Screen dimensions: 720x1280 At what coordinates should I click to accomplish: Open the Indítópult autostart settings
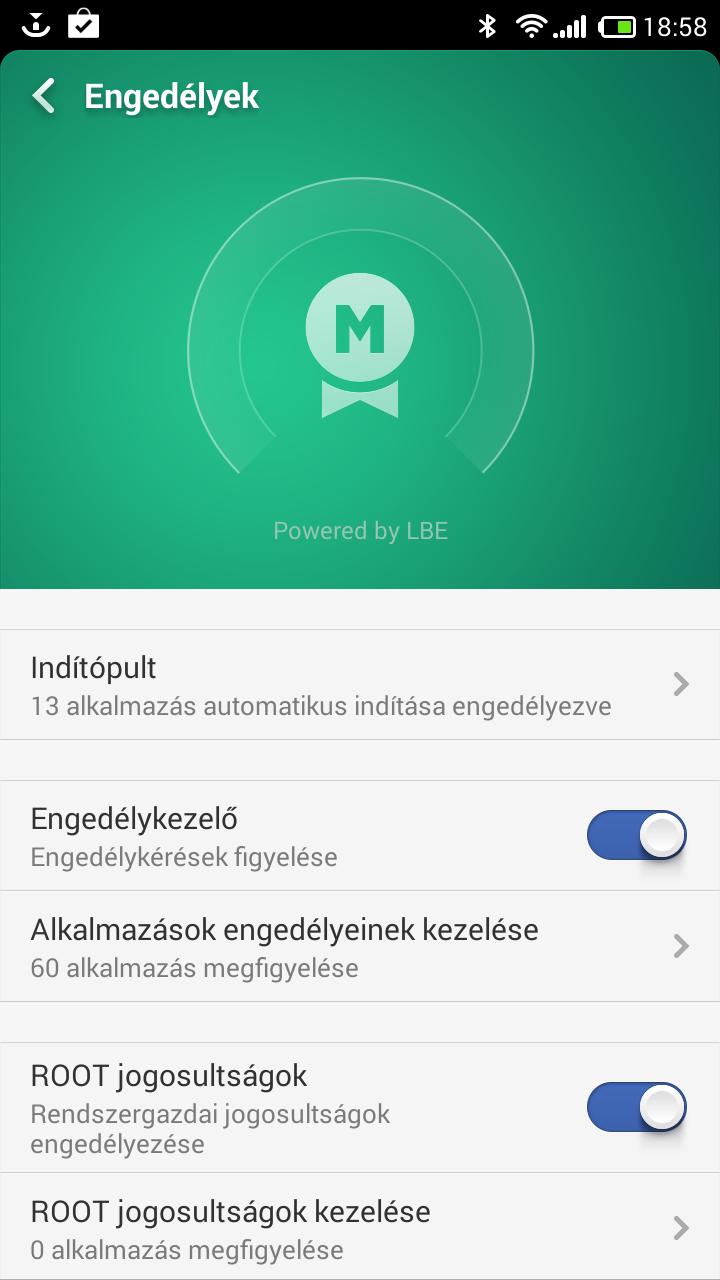coord(360,685)
